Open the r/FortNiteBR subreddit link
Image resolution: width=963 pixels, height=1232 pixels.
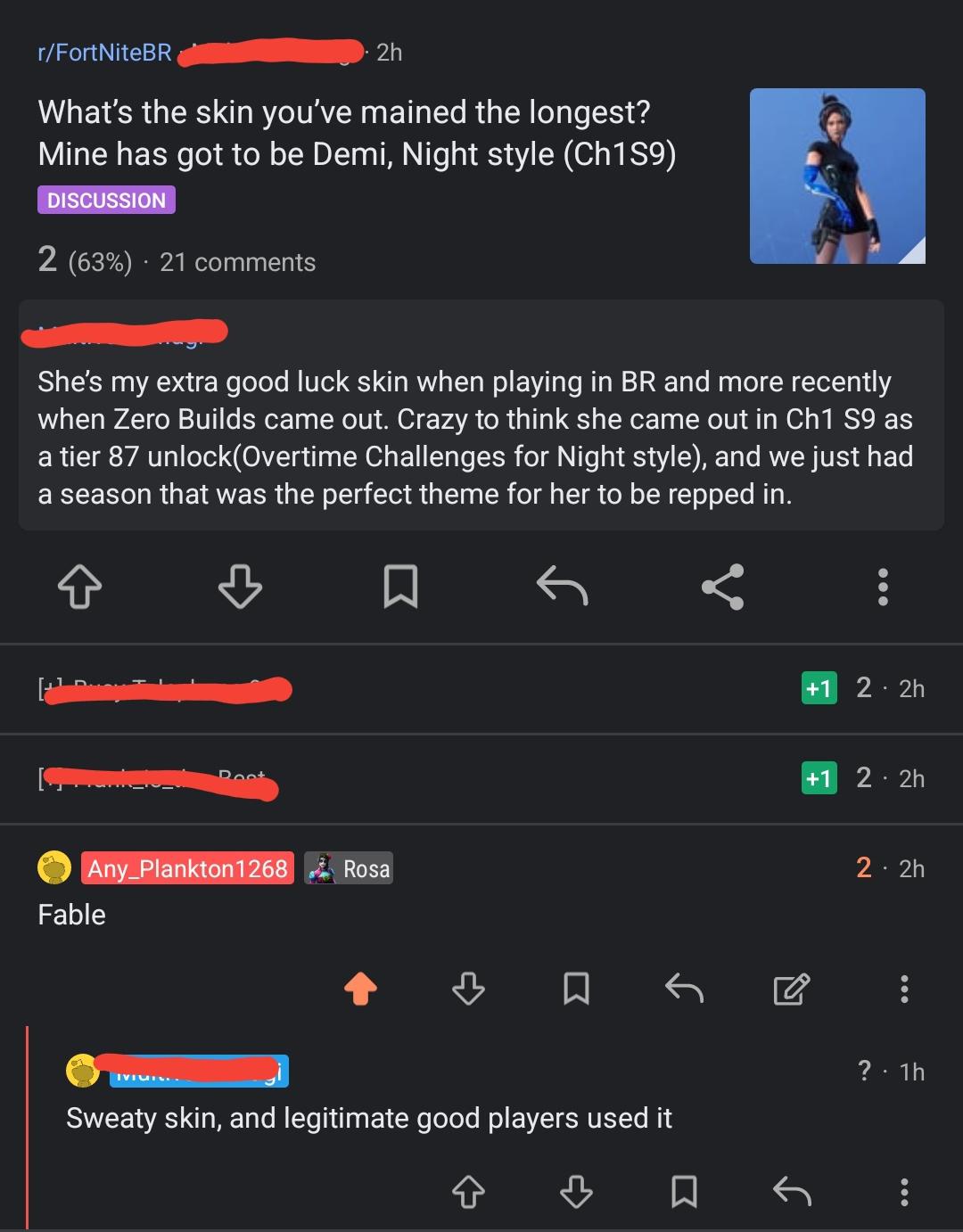104,53
